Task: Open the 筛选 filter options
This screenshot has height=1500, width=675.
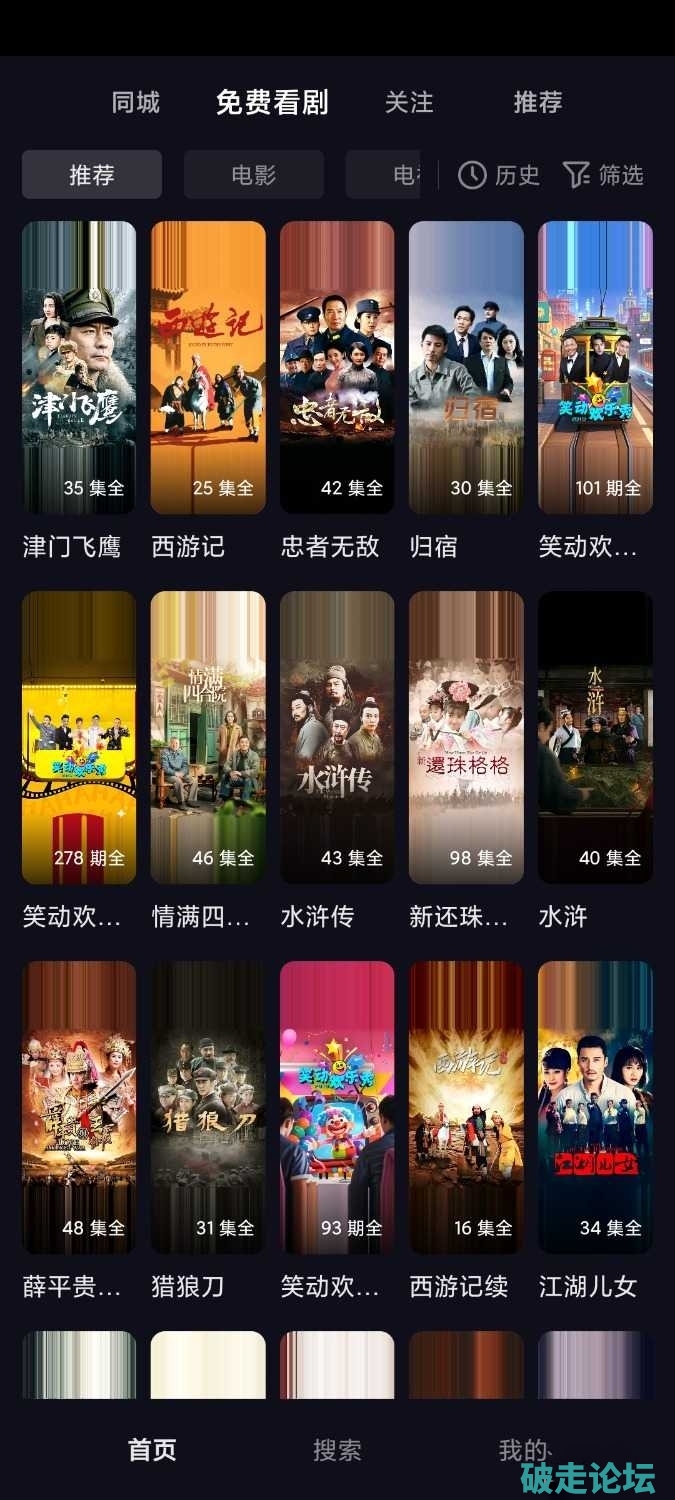Action: pos(603,175)
